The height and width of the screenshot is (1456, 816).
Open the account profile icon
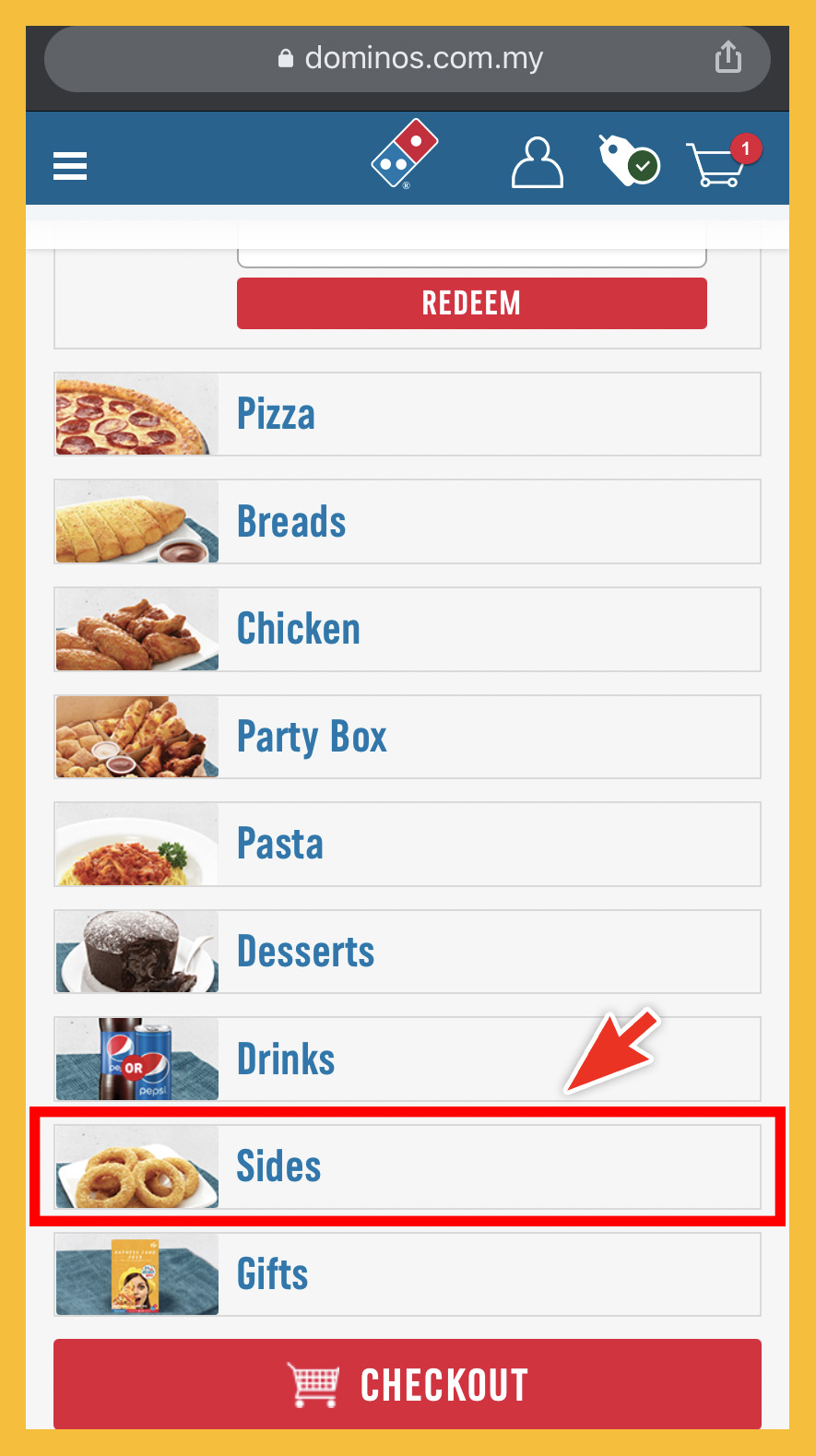click(538, 163)
